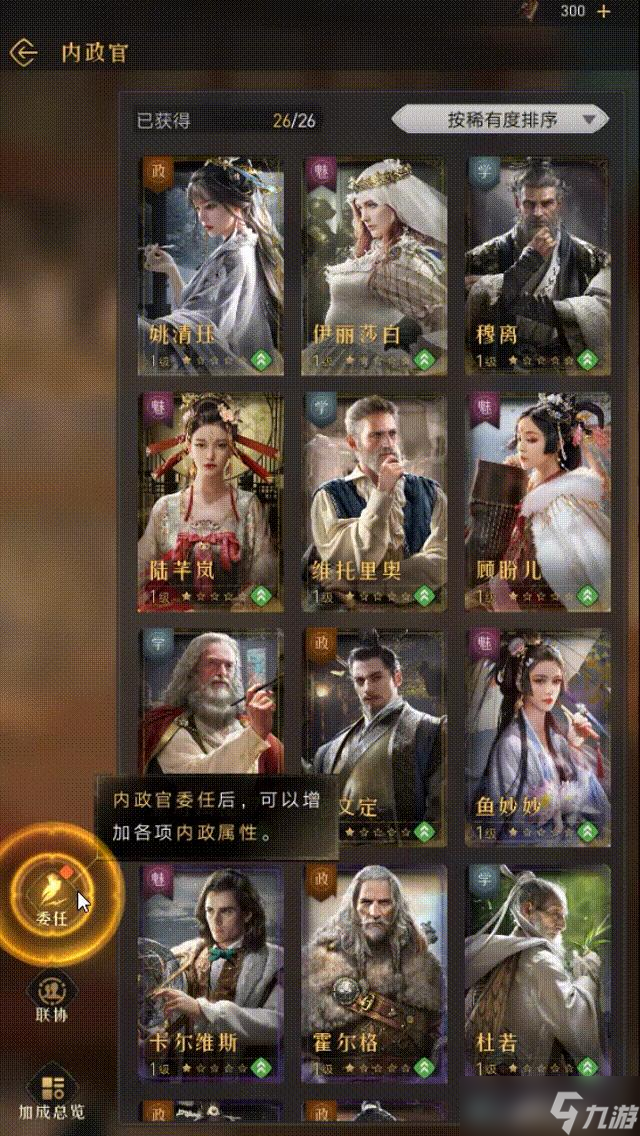Open the 维托里奥 character card

[375, 500]
